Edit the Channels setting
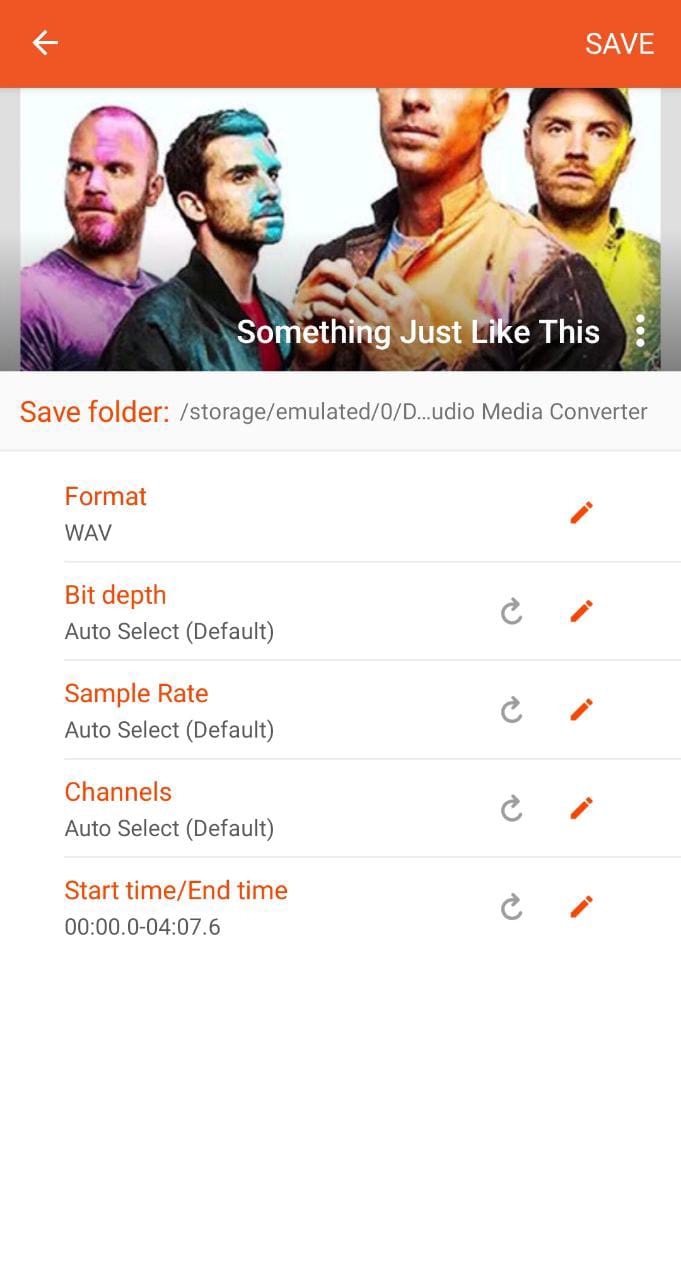 pyautogui.click(x=581, y=808)
